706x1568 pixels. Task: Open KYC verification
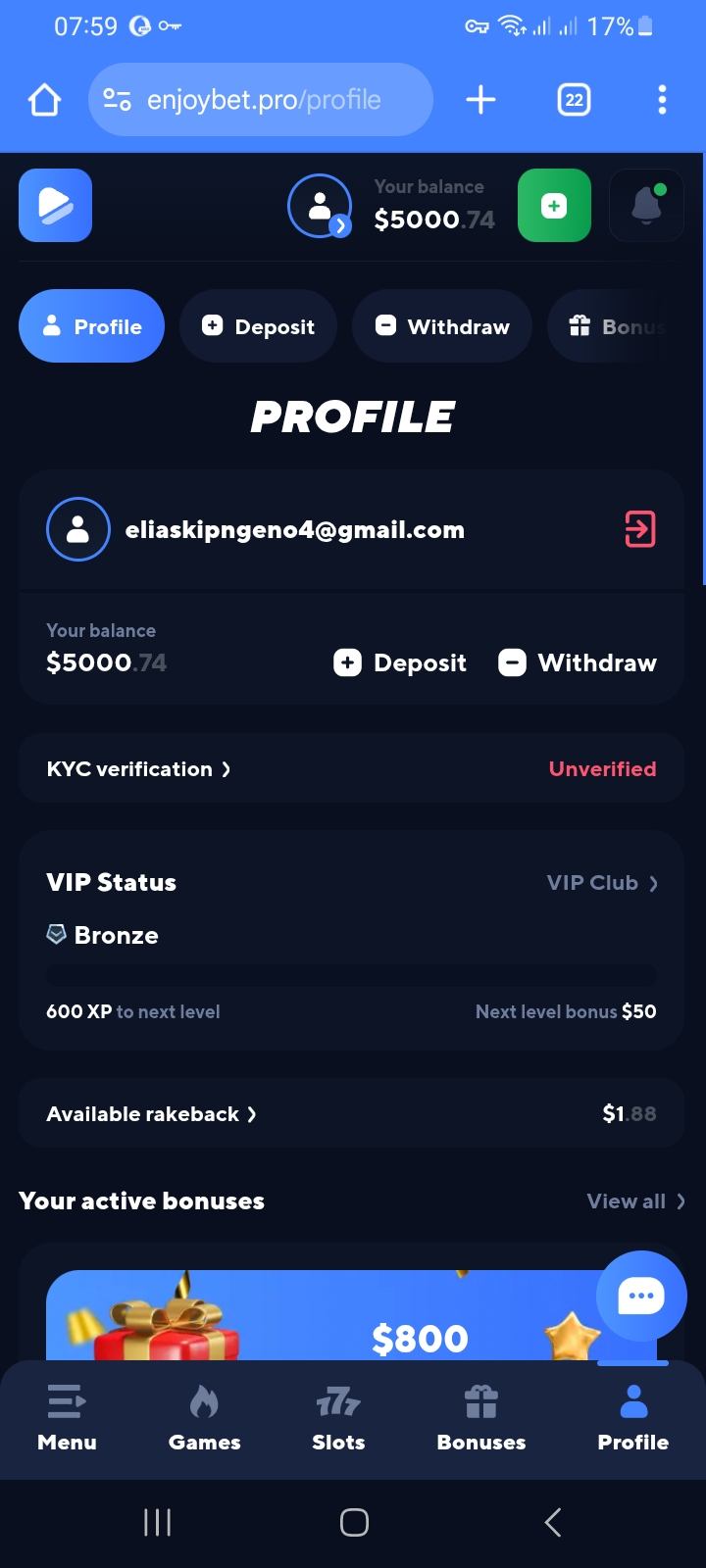[139, 769]
